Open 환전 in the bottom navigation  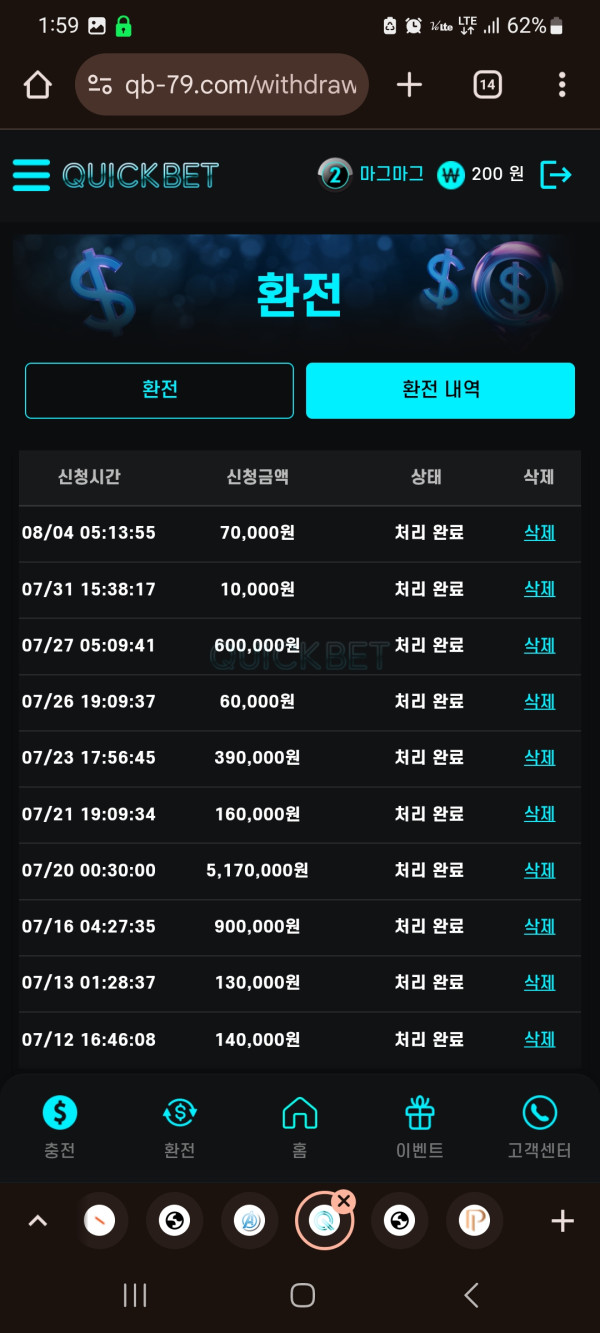pos(180,1126)
